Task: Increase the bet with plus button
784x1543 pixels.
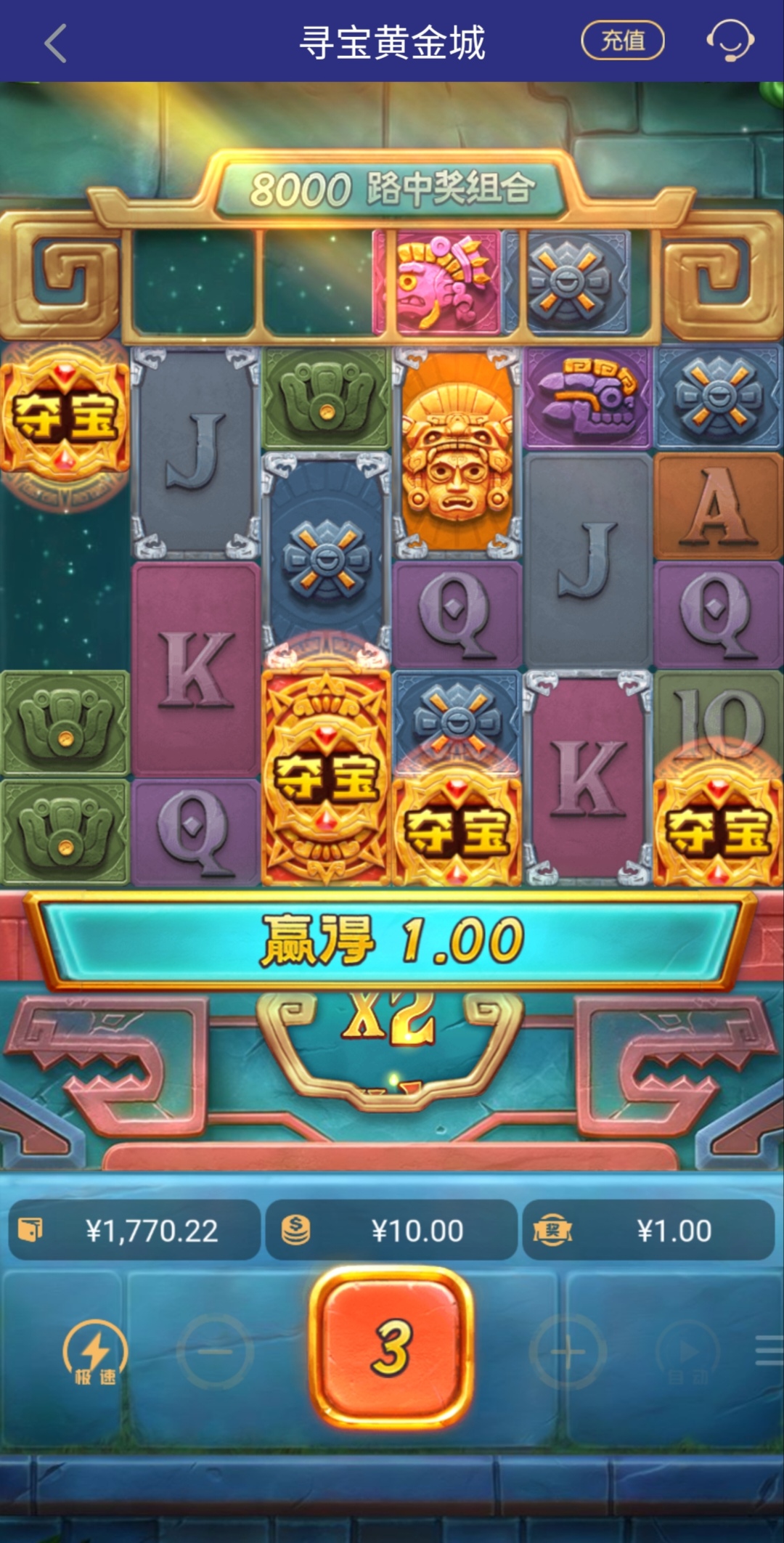Action: click(568, 1352)
